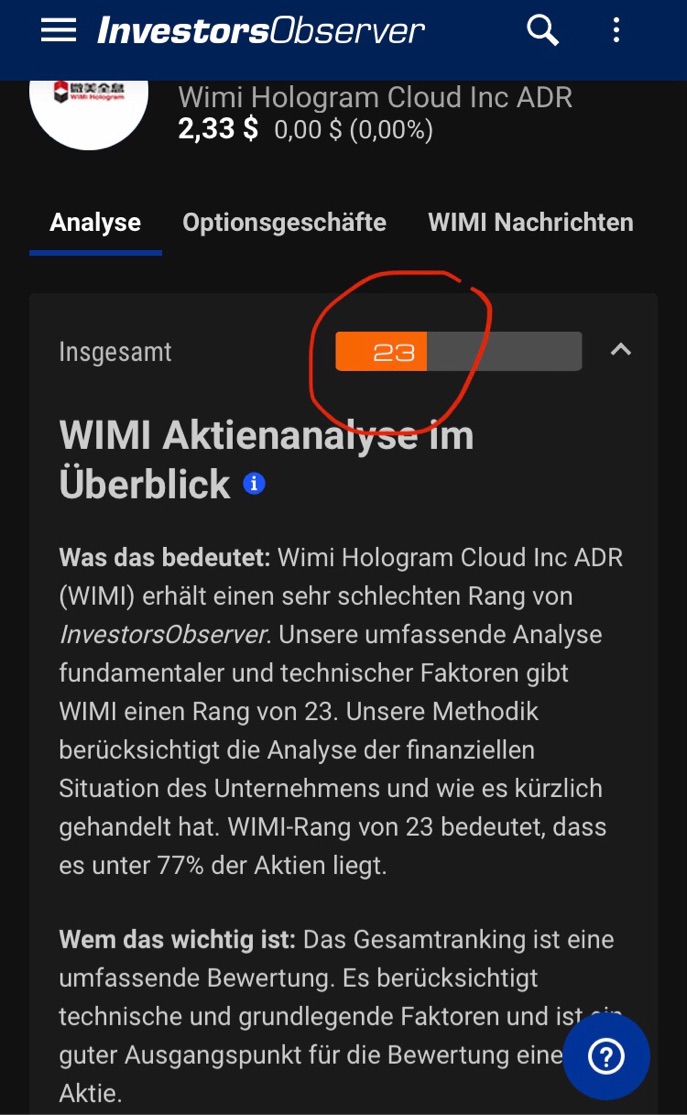Switch to the Optionsgeschäfte tab
This screenshot has height=1115, width=687.
(284, 223)
